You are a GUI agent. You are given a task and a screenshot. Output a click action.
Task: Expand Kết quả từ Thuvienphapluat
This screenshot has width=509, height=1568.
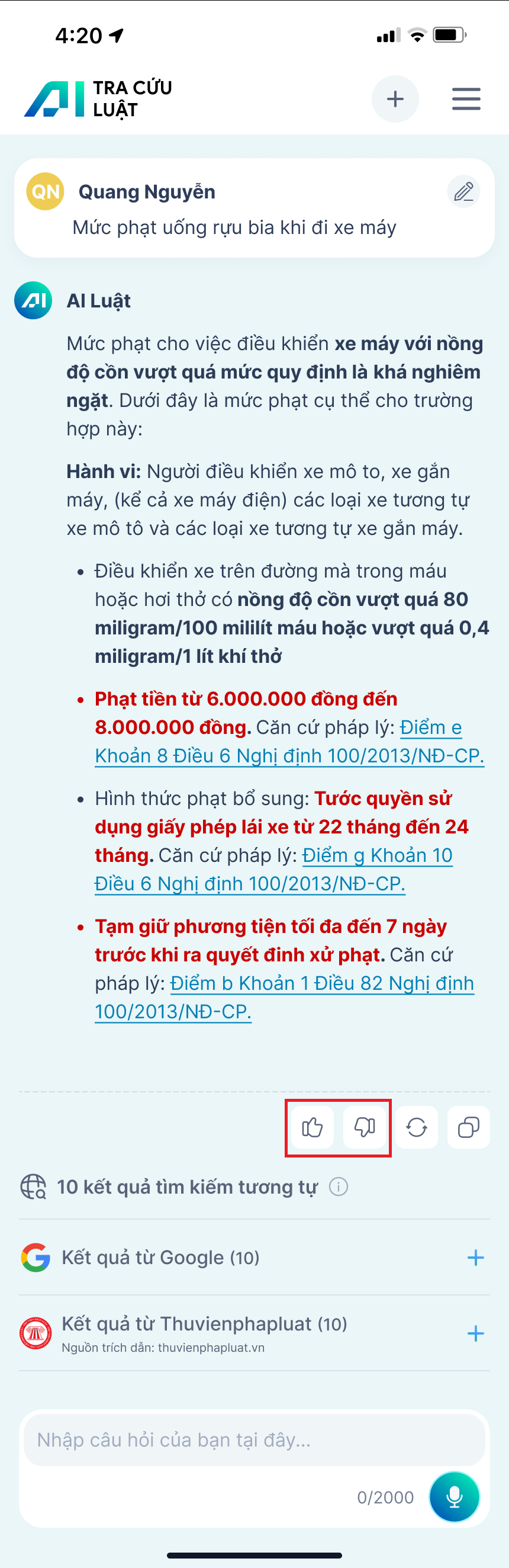(x=475, y=1333)
